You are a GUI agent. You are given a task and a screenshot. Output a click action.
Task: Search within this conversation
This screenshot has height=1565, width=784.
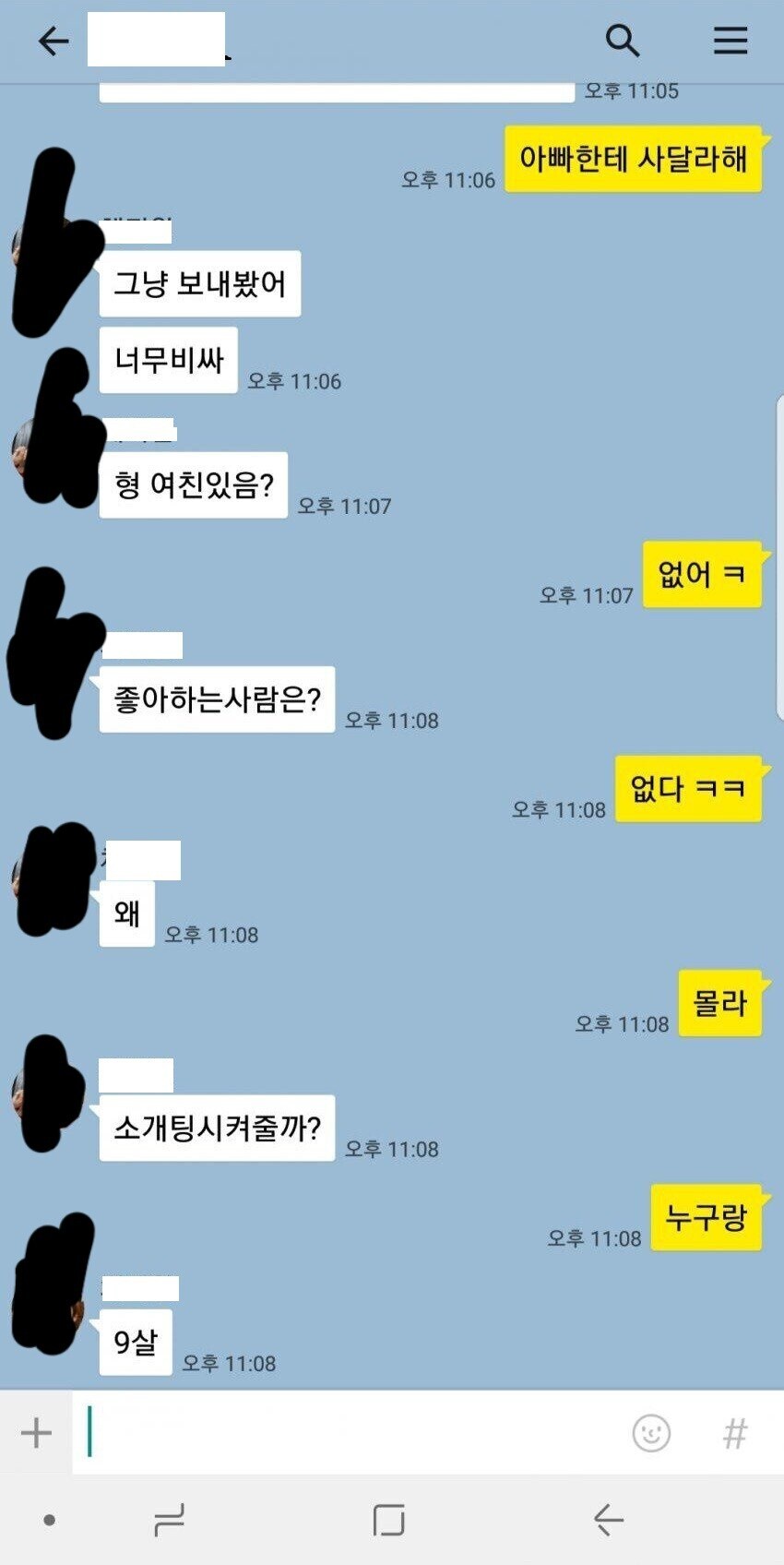622,41
